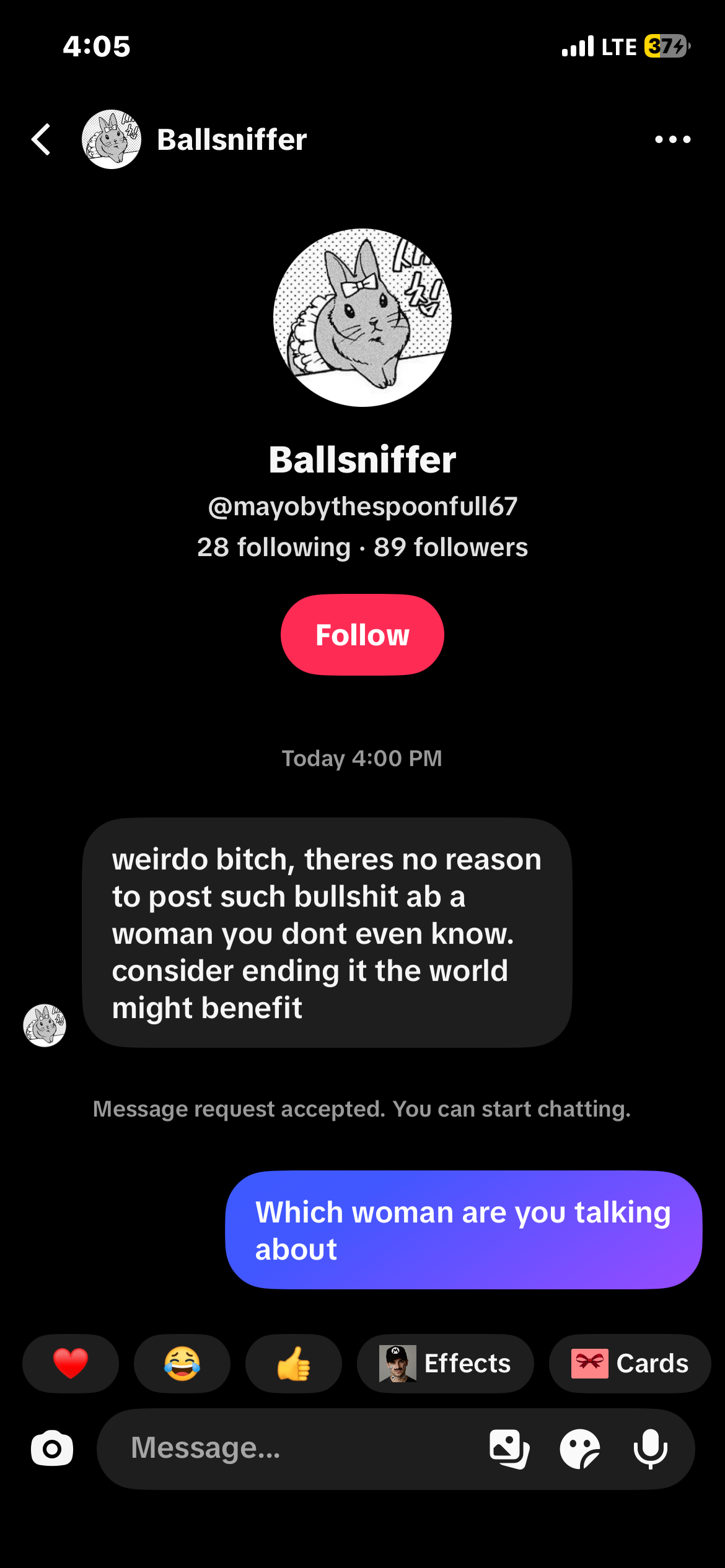
Task: Open the photo gallery picker icon
Action: (509, 1448)
